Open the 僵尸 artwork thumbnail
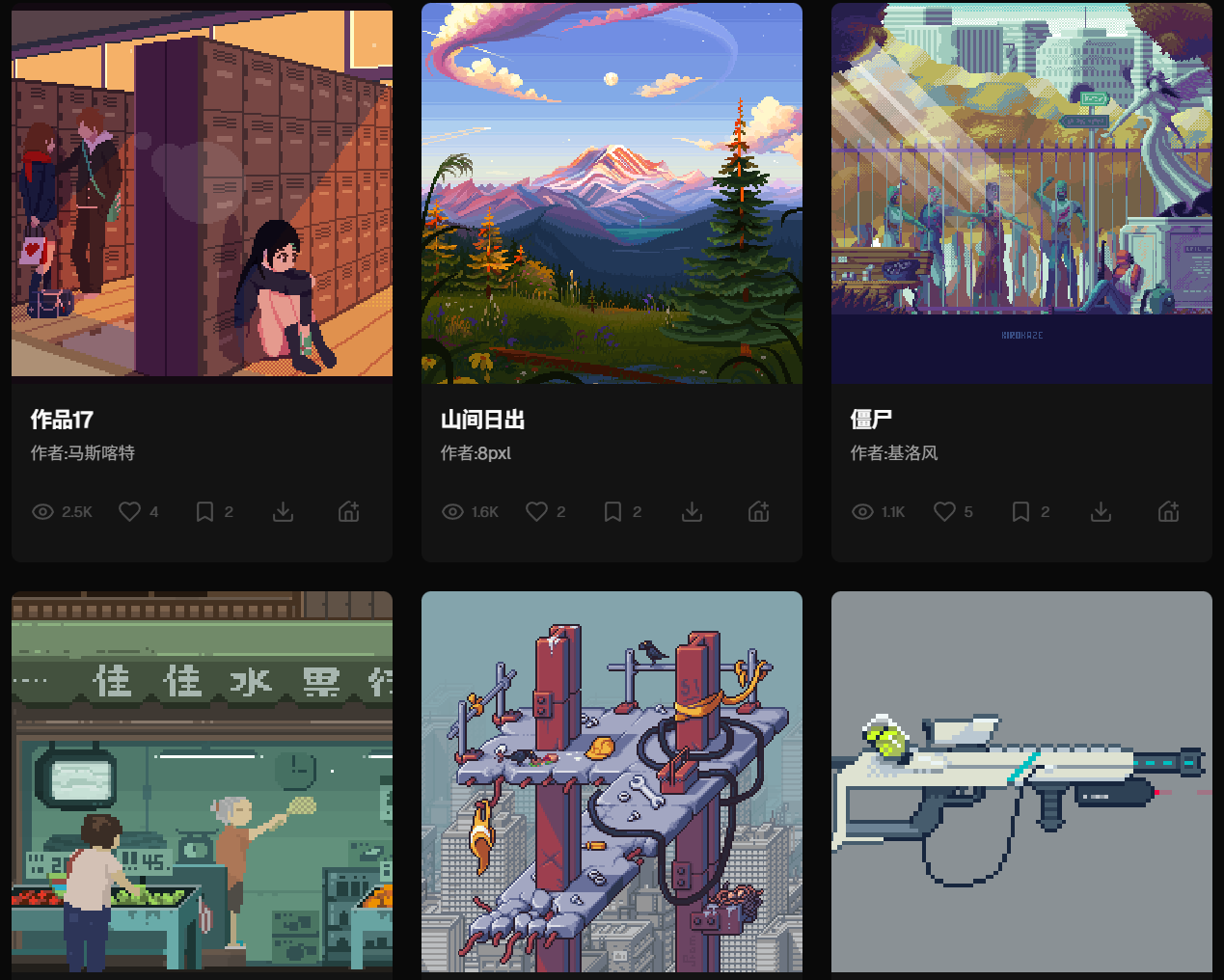Image resolution: width=1224 pixels, height=980 pixels. tap(1021, 193)
